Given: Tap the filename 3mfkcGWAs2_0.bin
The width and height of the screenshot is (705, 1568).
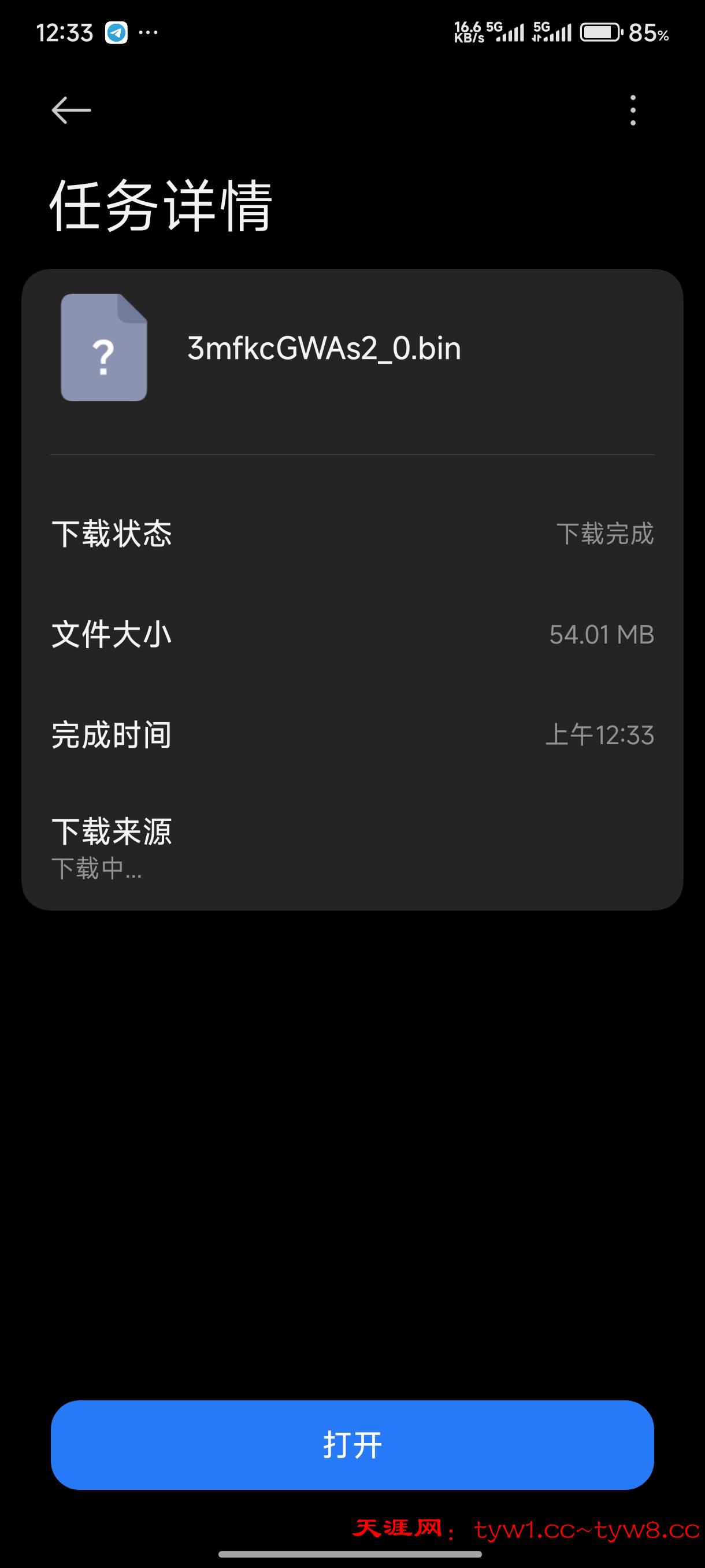Looking at the screenshot, I should pyautogui.click(x=323, y=348).
